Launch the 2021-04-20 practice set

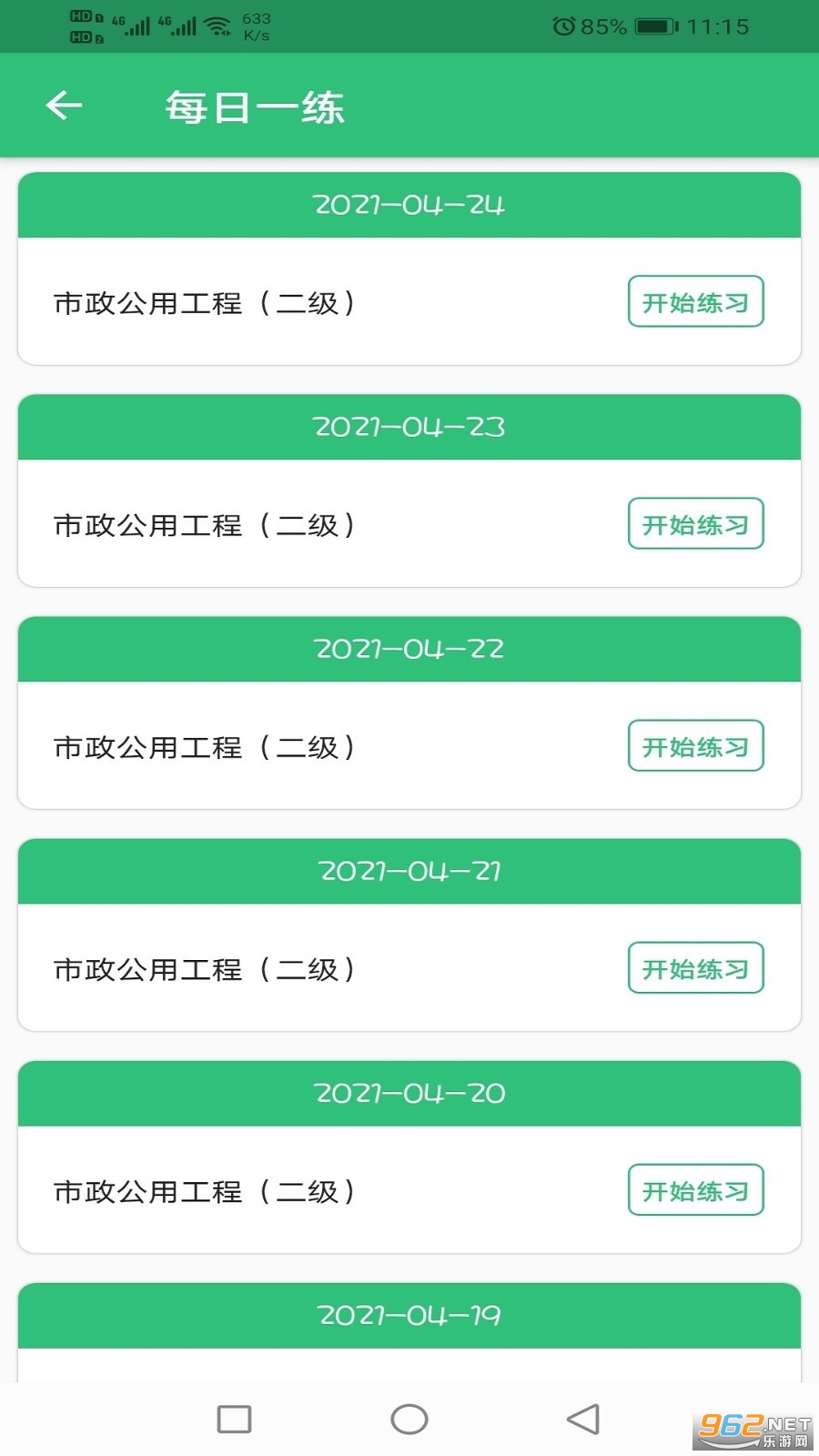(695, 1190)
